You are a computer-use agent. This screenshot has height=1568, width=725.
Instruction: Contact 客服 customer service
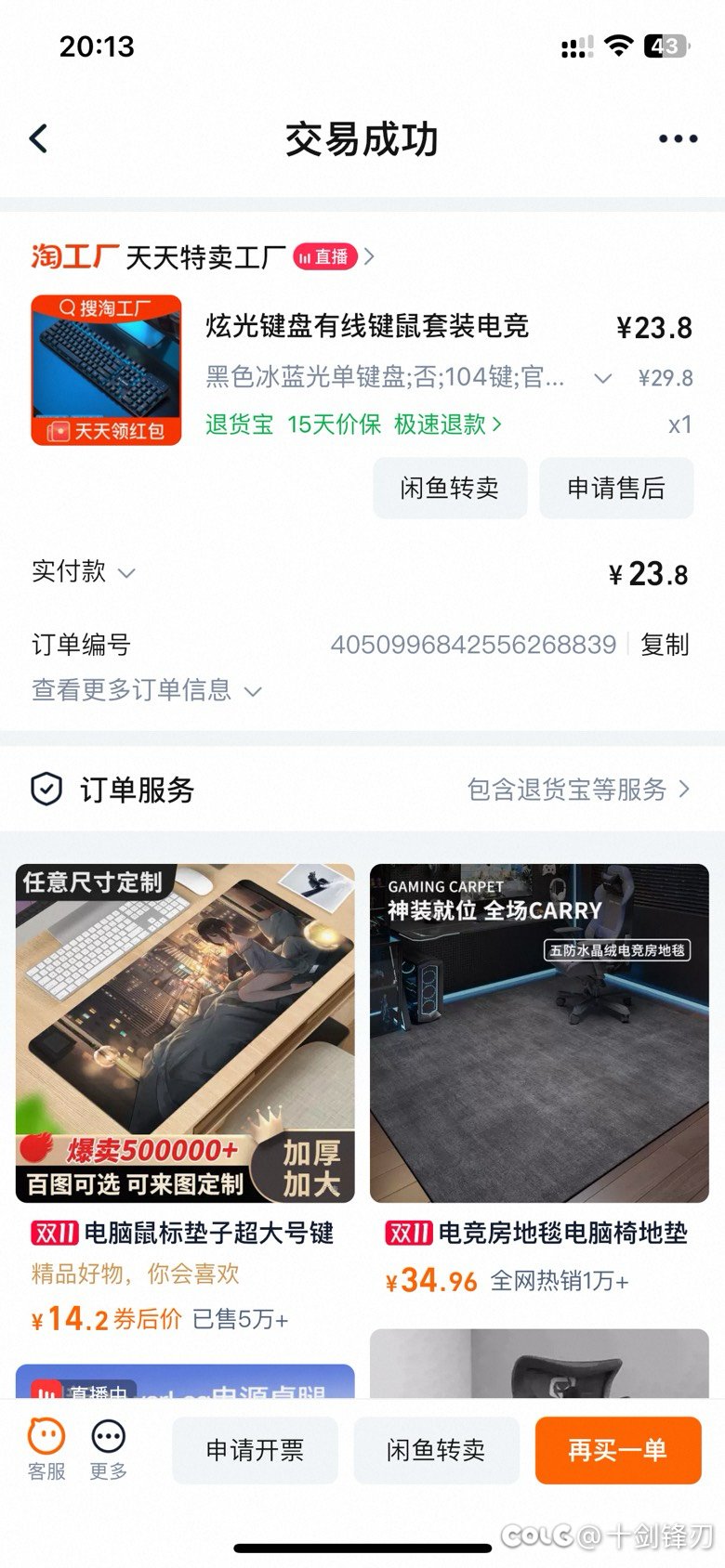(46, 1449)
